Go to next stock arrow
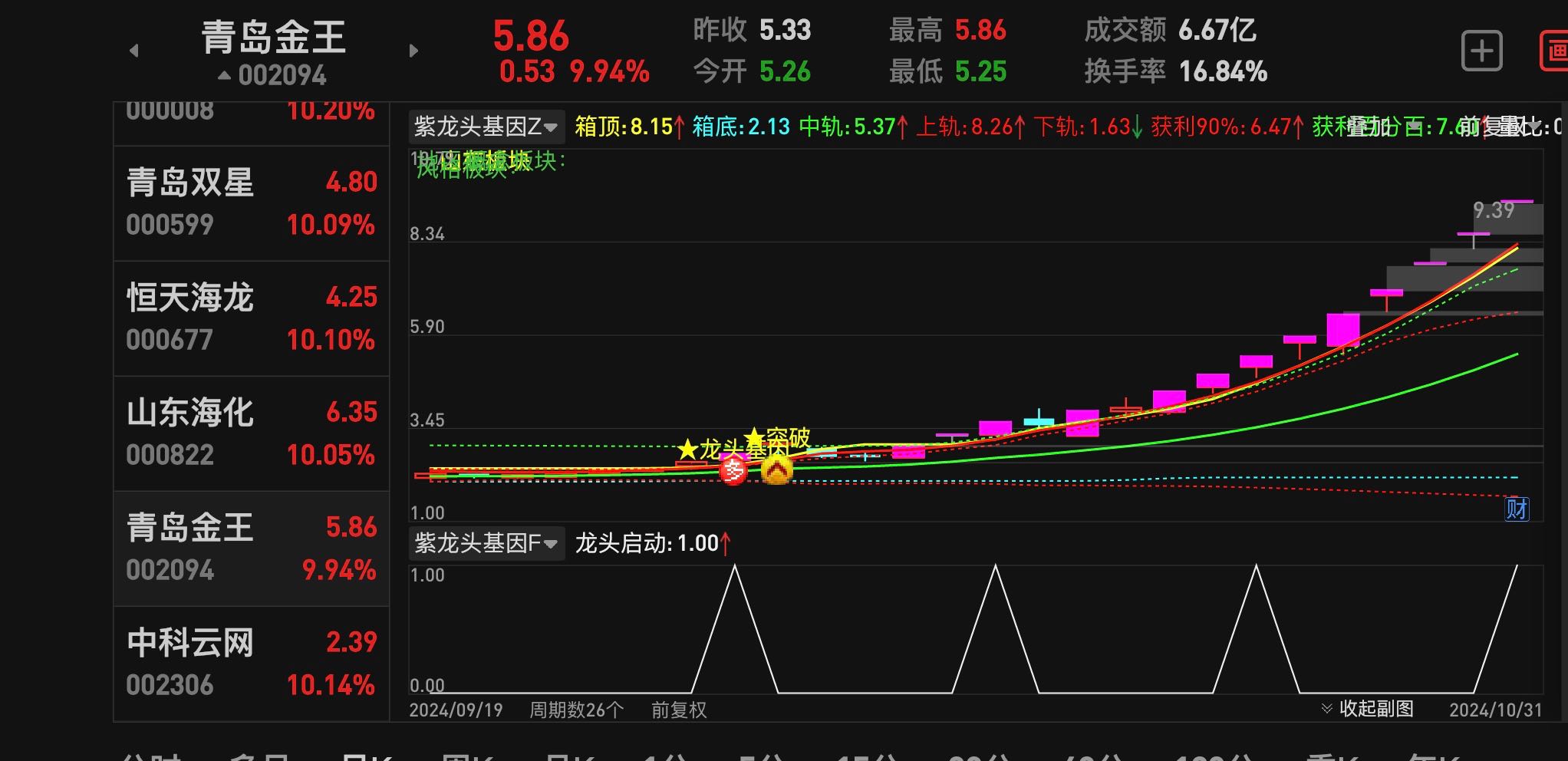 pos(413,51)
